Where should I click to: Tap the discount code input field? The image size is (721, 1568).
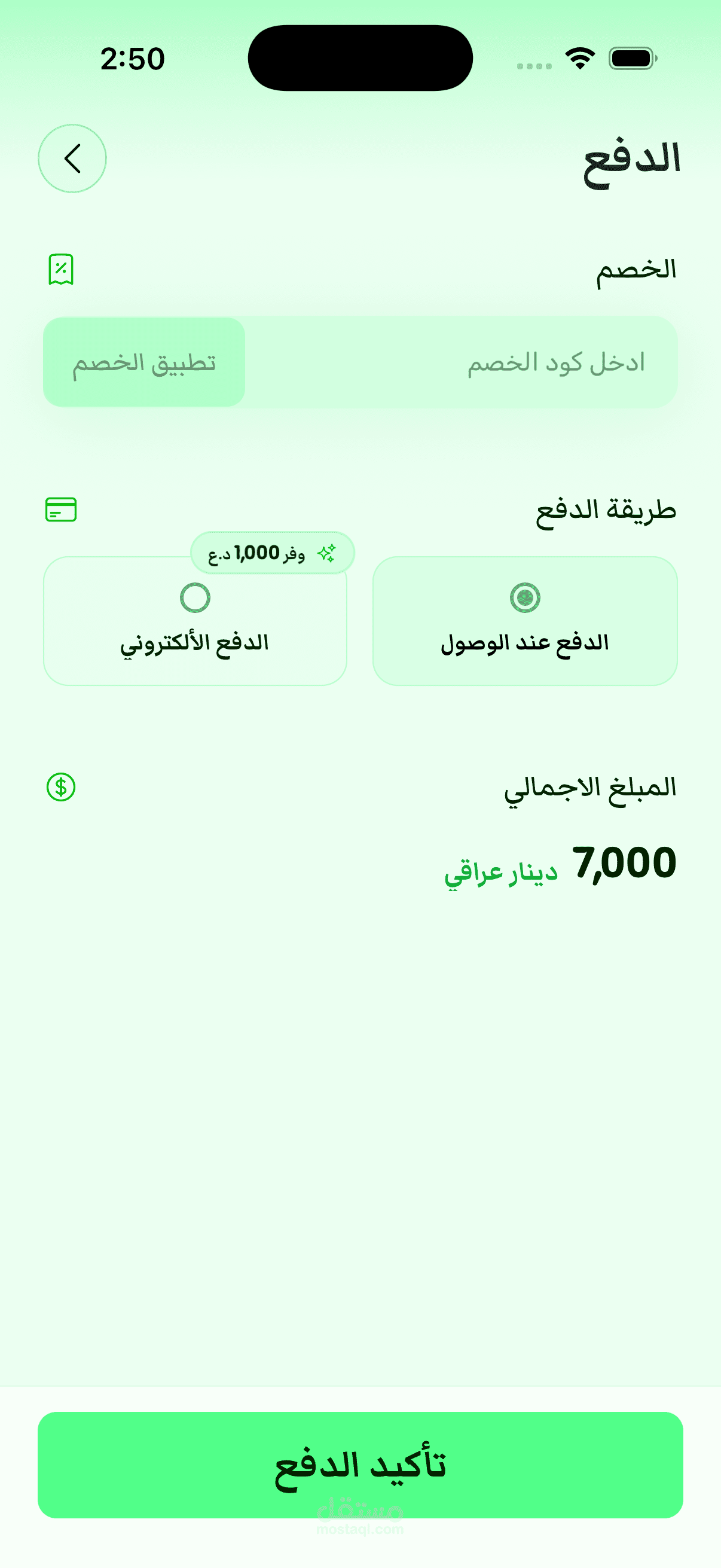pyautogui.click(x=461, y=363)
